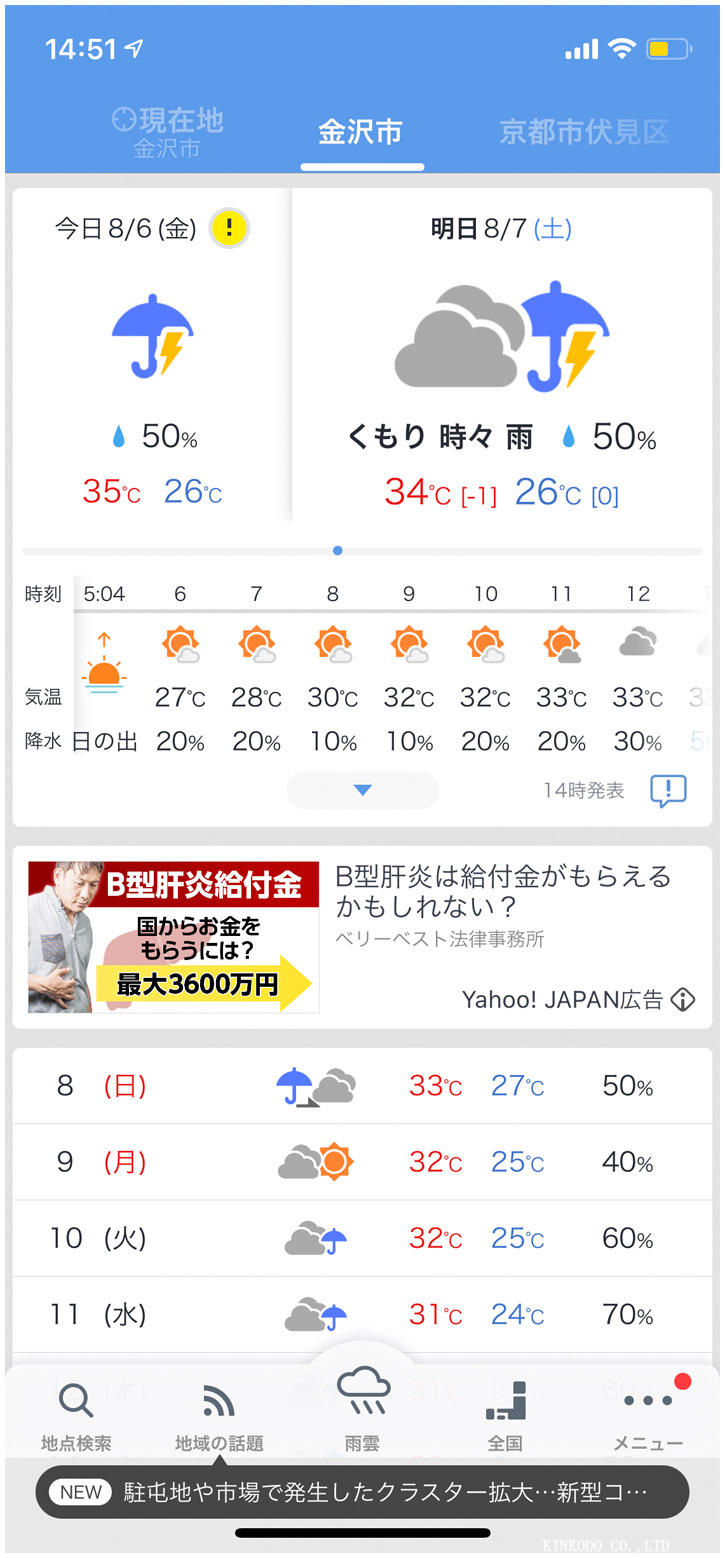Open the 雨雲 rain radar

click(362, 1408)
